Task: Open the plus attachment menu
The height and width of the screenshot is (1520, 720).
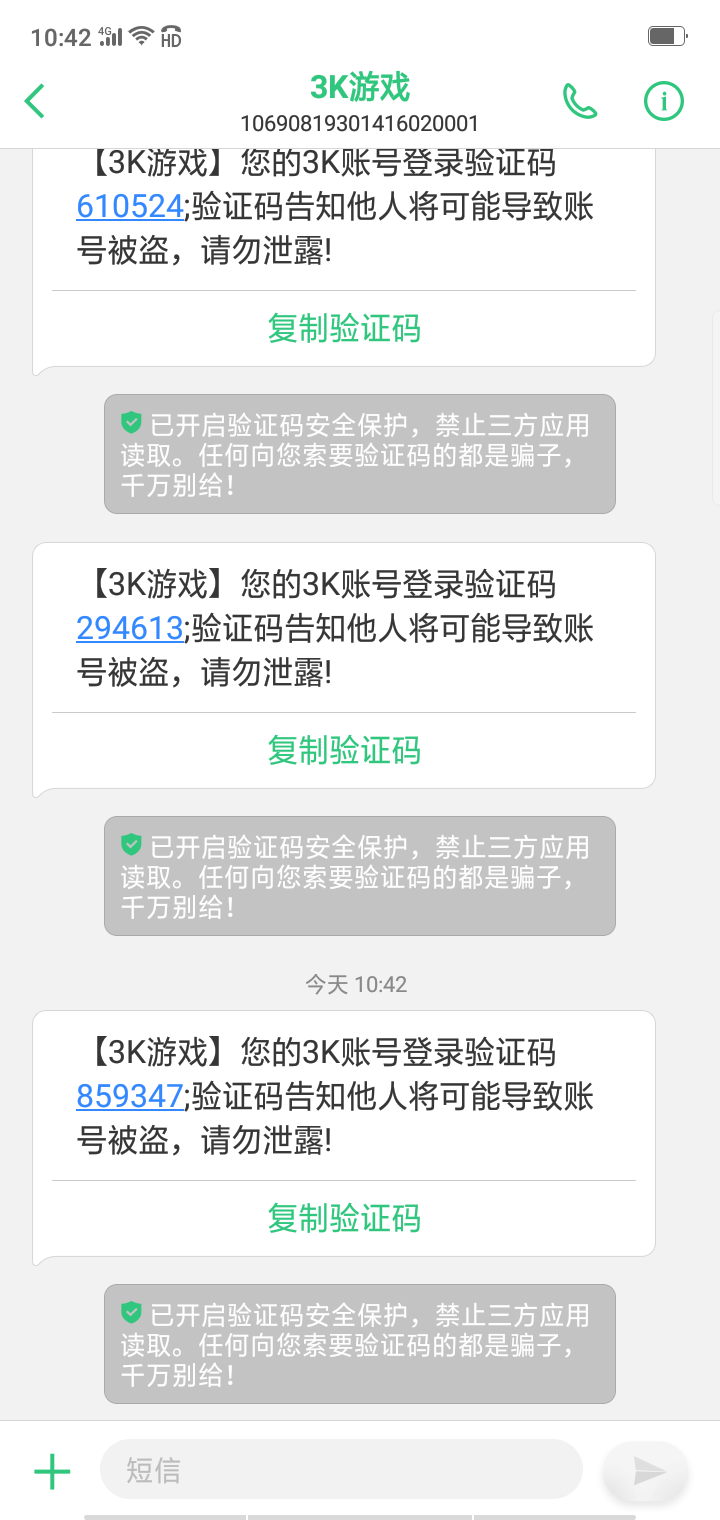Action: point(52,1471)
